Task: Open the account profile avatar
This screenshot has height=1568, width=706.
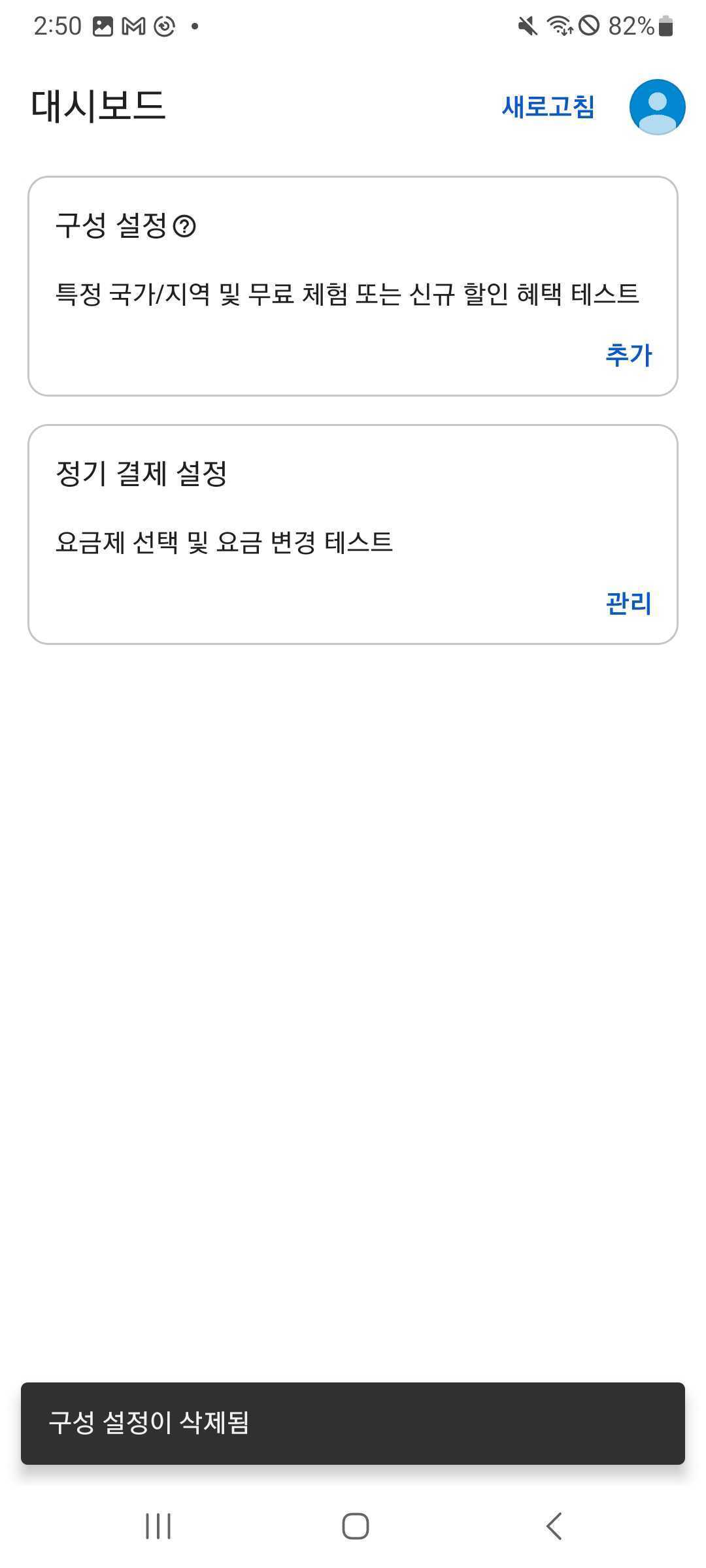Action: click(657, 107)
